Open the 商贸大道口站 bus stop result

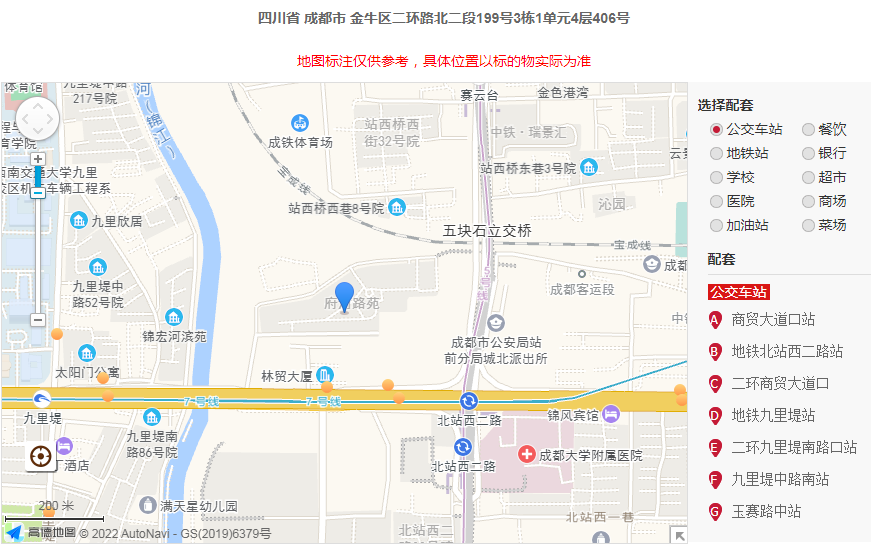click(773, 320)
